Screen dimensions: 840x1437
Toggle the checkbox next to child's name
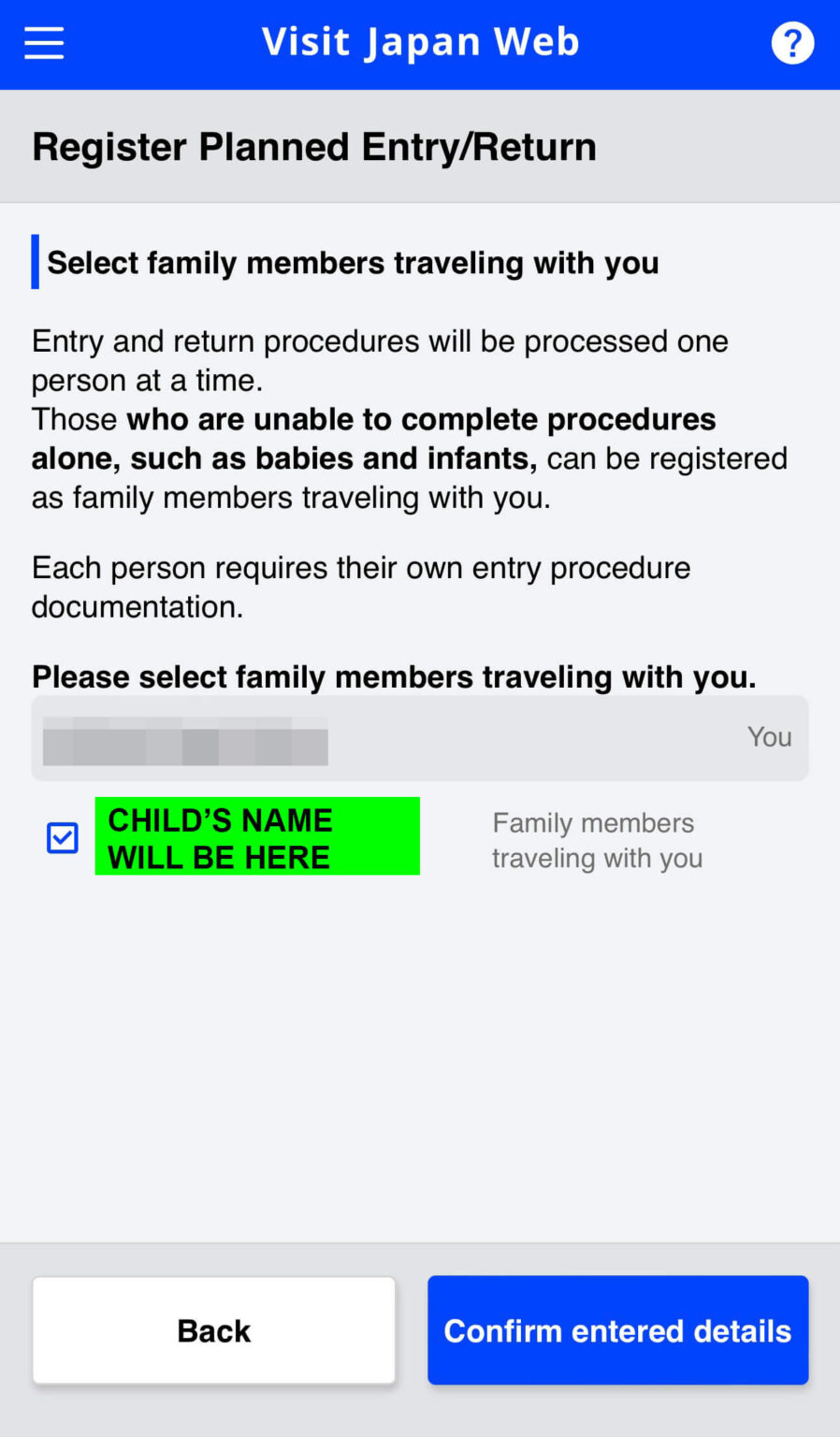coord(62,837)
